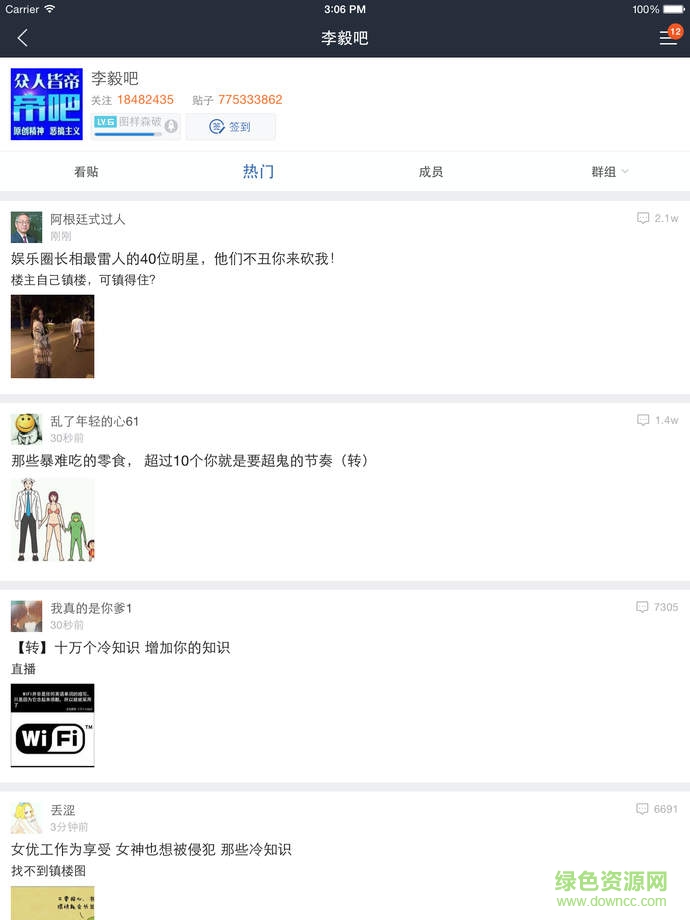Open post by 丢涩 about 那些冷知识
This screenshot has width=690, height=920.
point(150,849)
